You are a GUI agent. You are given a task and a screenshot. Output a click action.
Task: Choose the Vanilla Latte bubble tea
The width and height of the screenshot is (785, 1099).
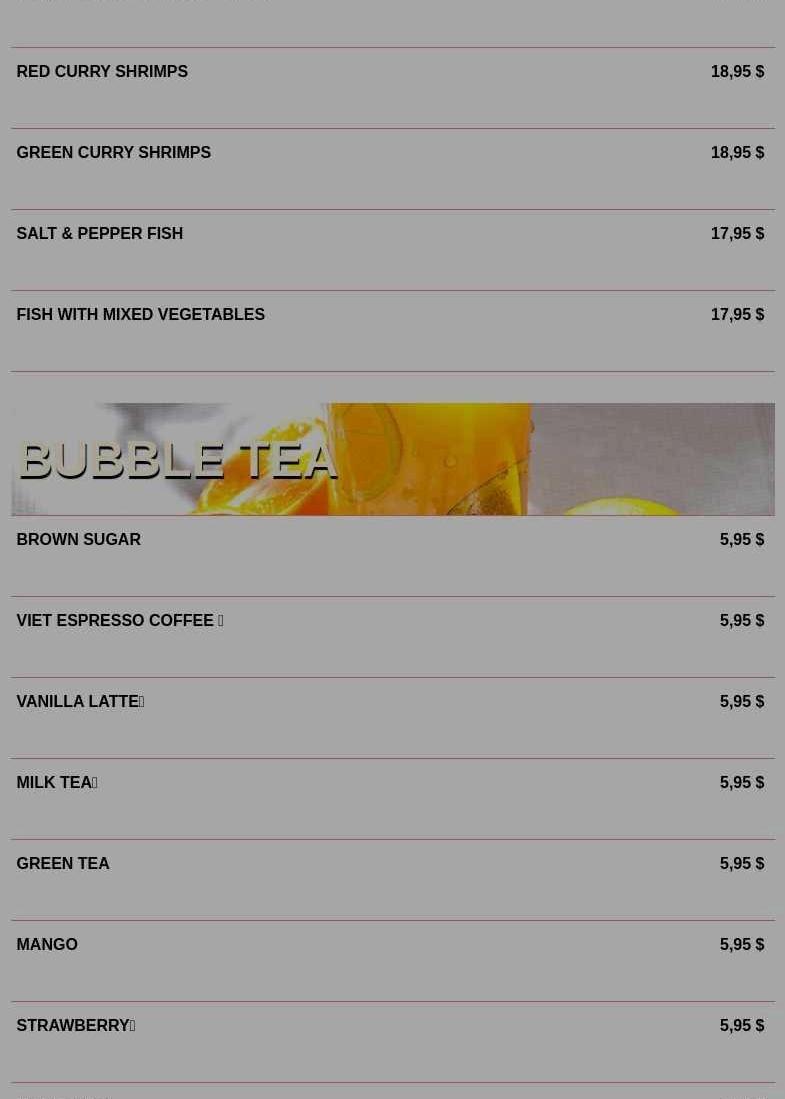78,702
